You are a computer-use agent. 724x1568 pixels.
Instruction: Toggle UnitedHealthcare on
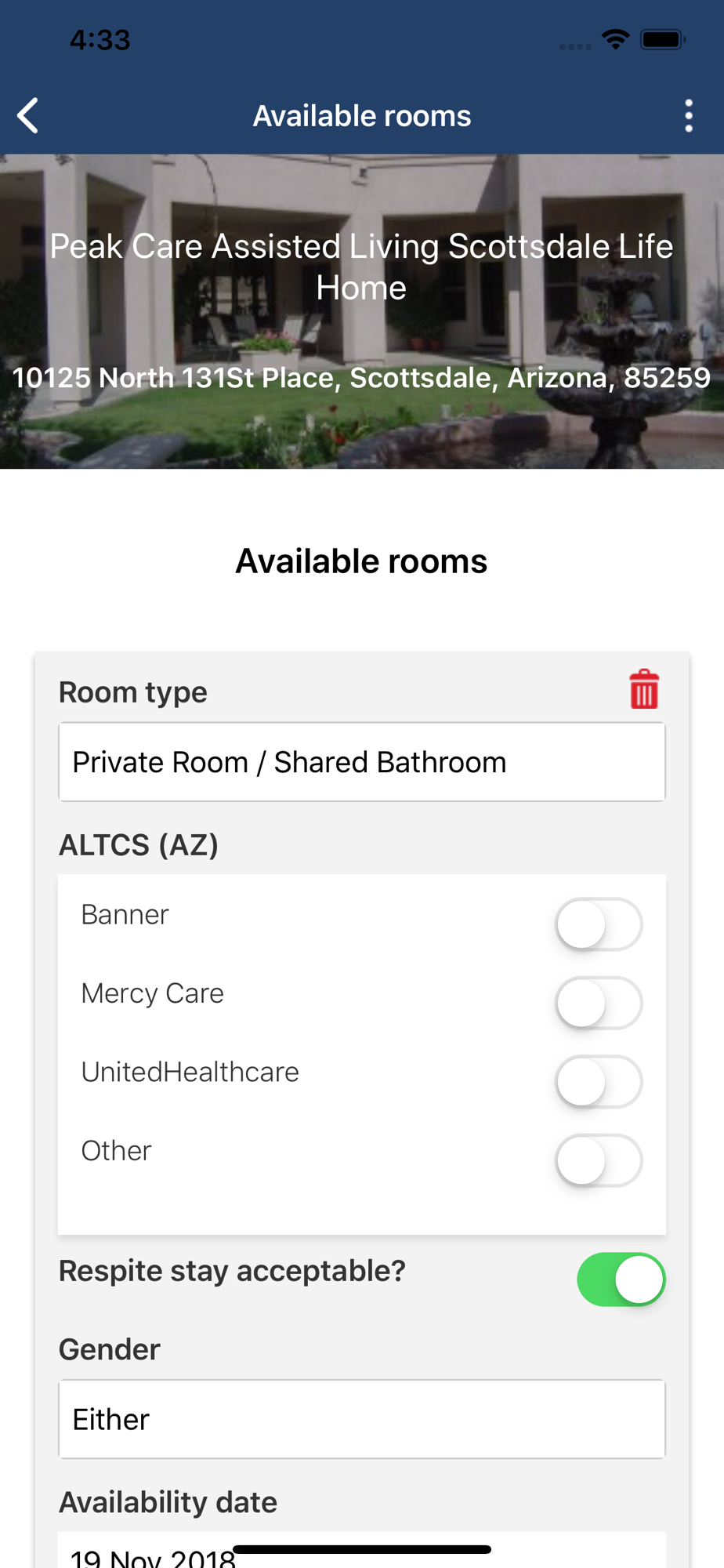(599, 1082)
